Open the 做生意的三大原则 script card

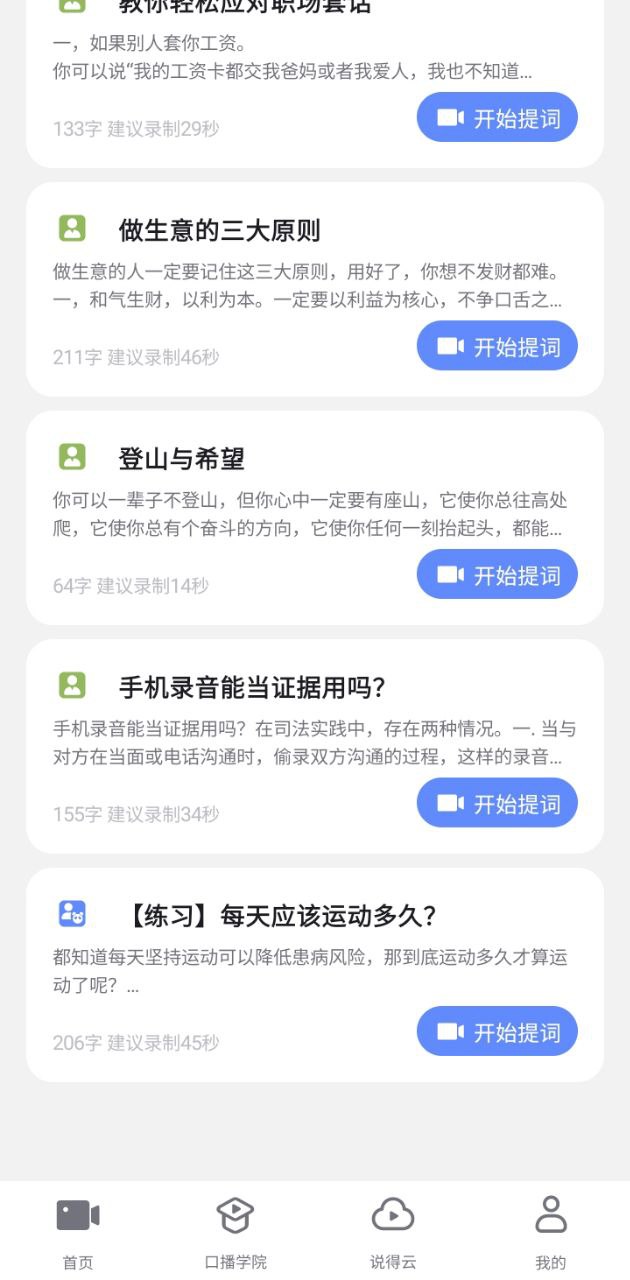click(220, 232)
